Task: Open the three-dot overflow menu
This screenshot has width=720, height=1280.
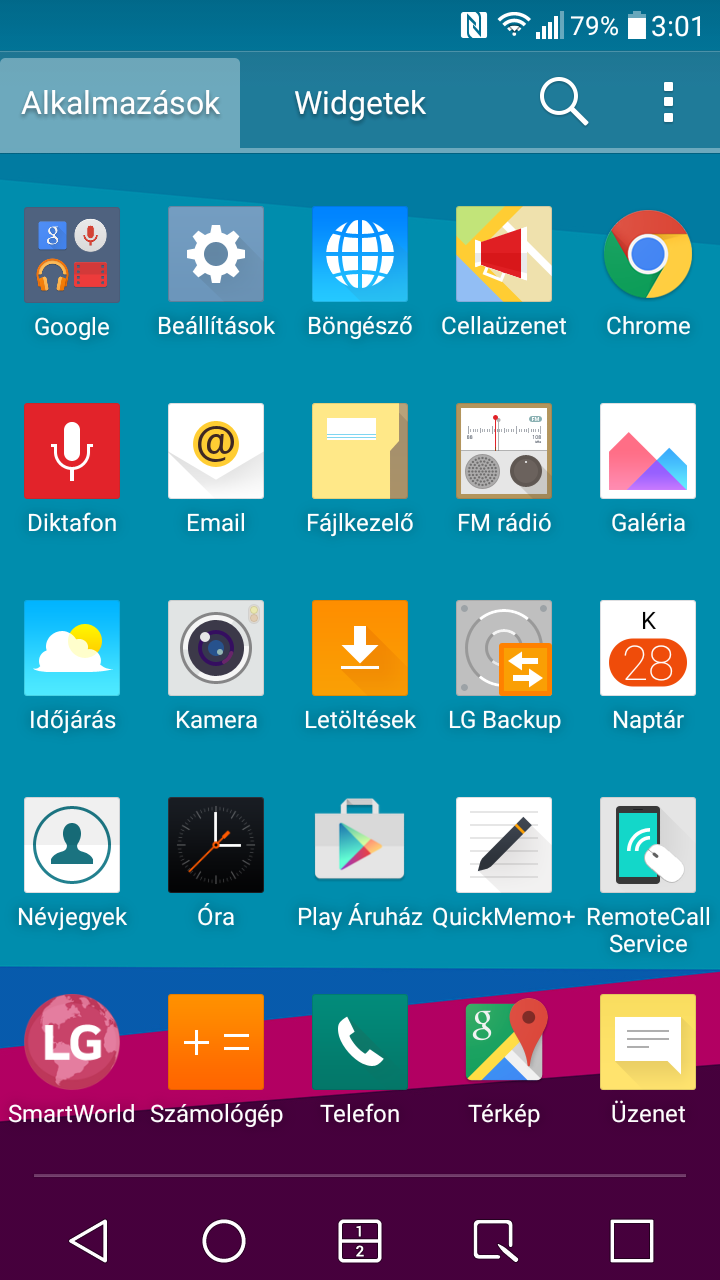Action: 668,103
